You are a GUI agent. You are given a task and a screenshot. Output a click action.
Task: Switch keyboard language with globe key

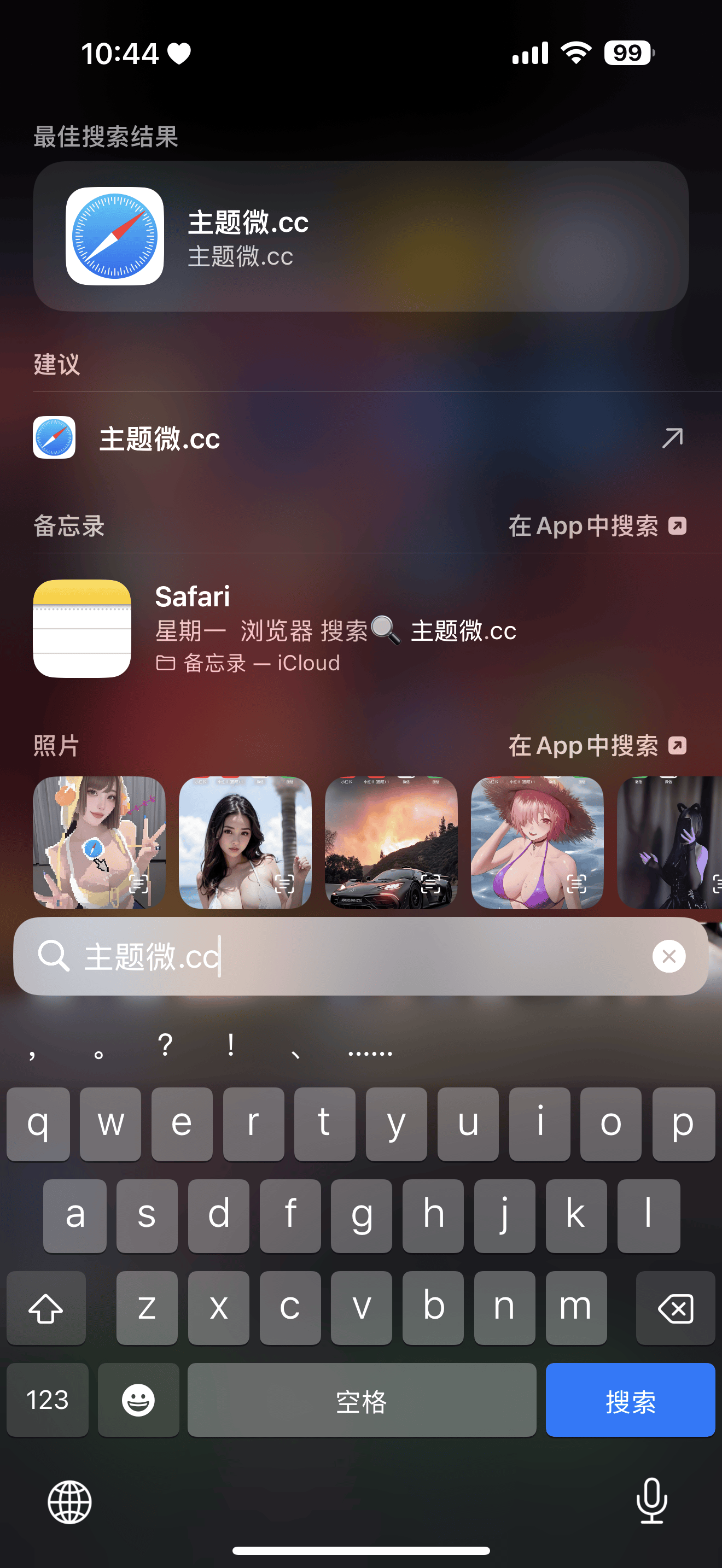[x=69, y=1502]
